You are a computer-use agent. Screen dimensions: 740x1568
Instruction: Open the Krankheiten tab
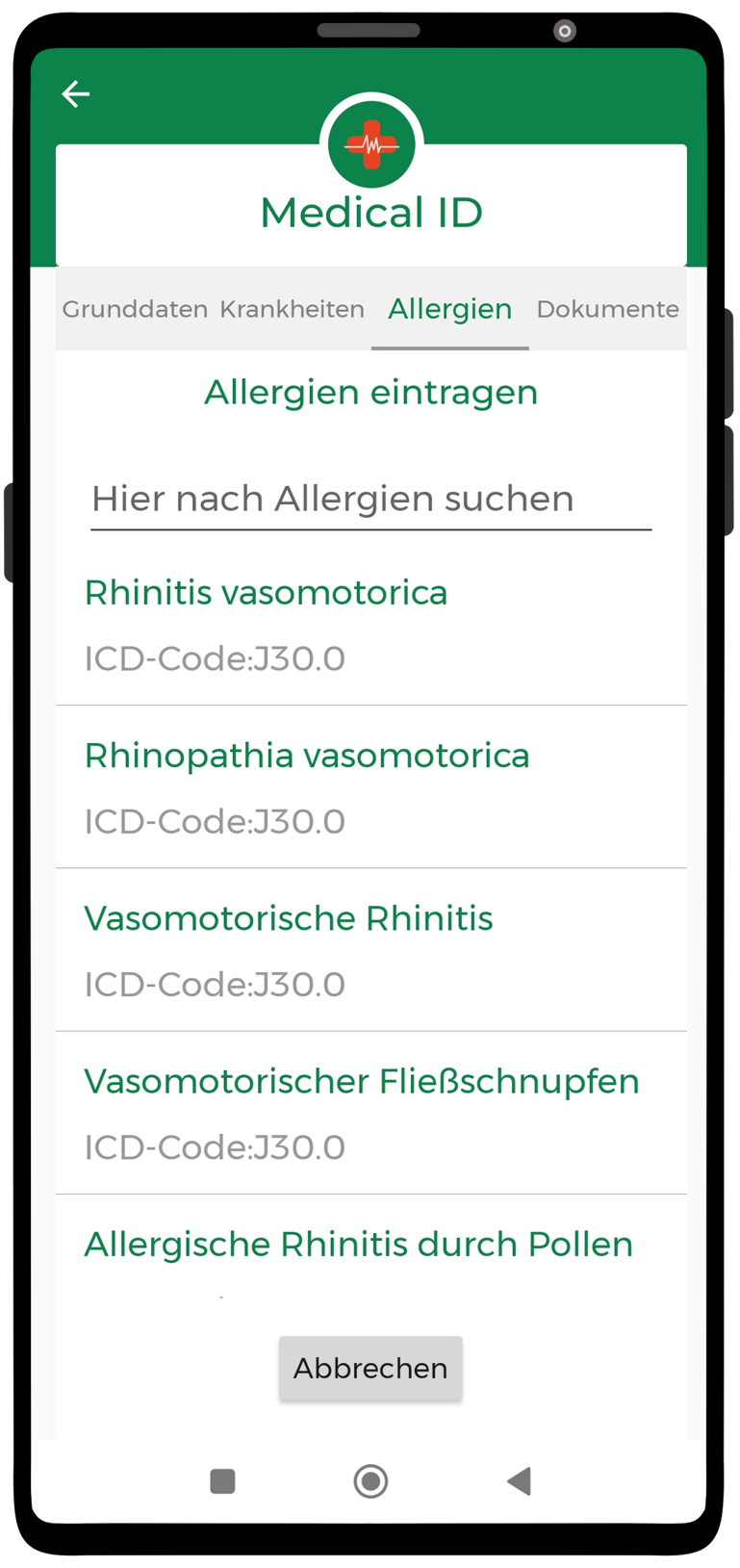[293, 309]
